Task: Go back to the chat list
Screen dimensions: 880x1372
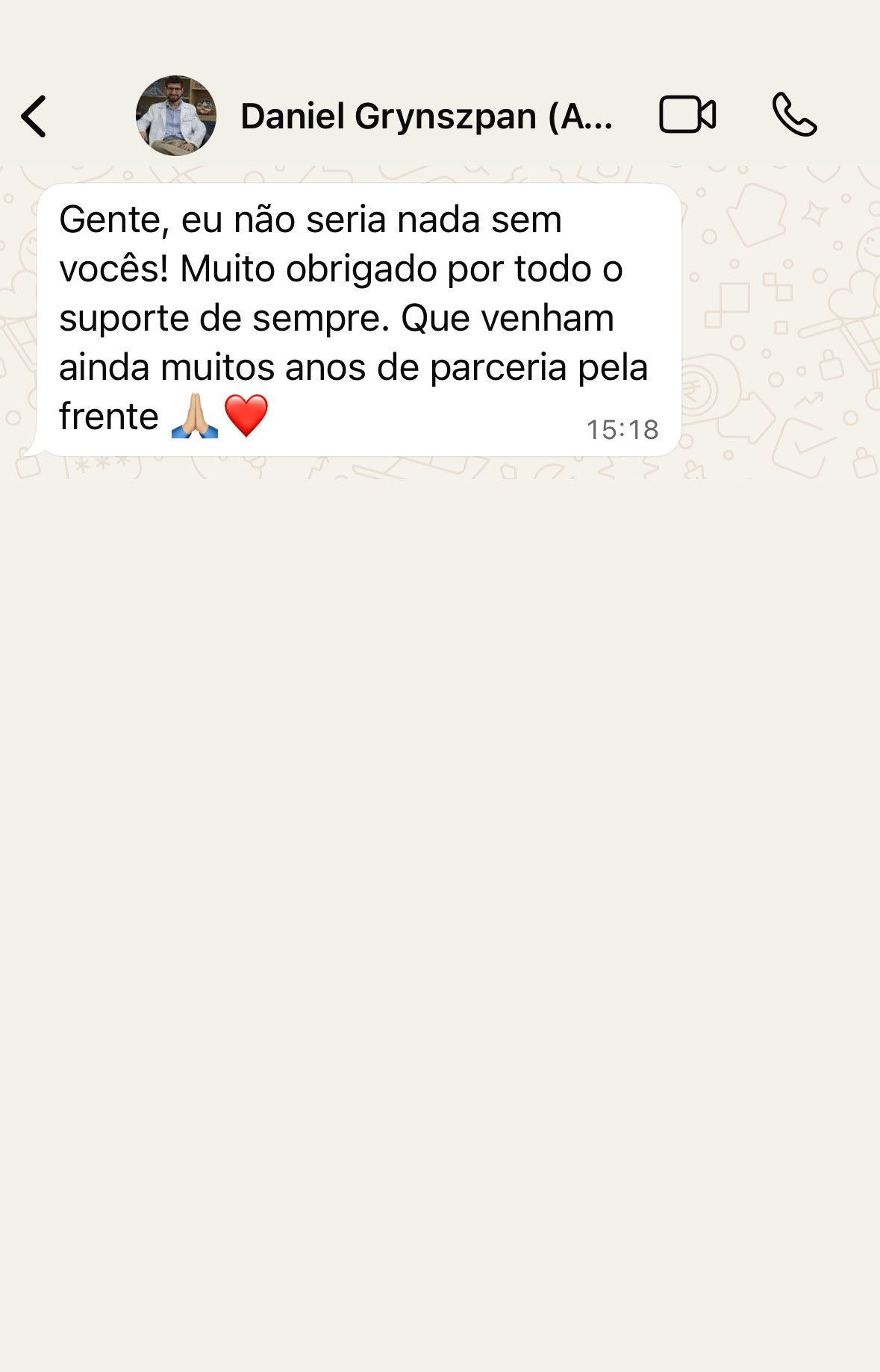Action: [34, 116]
